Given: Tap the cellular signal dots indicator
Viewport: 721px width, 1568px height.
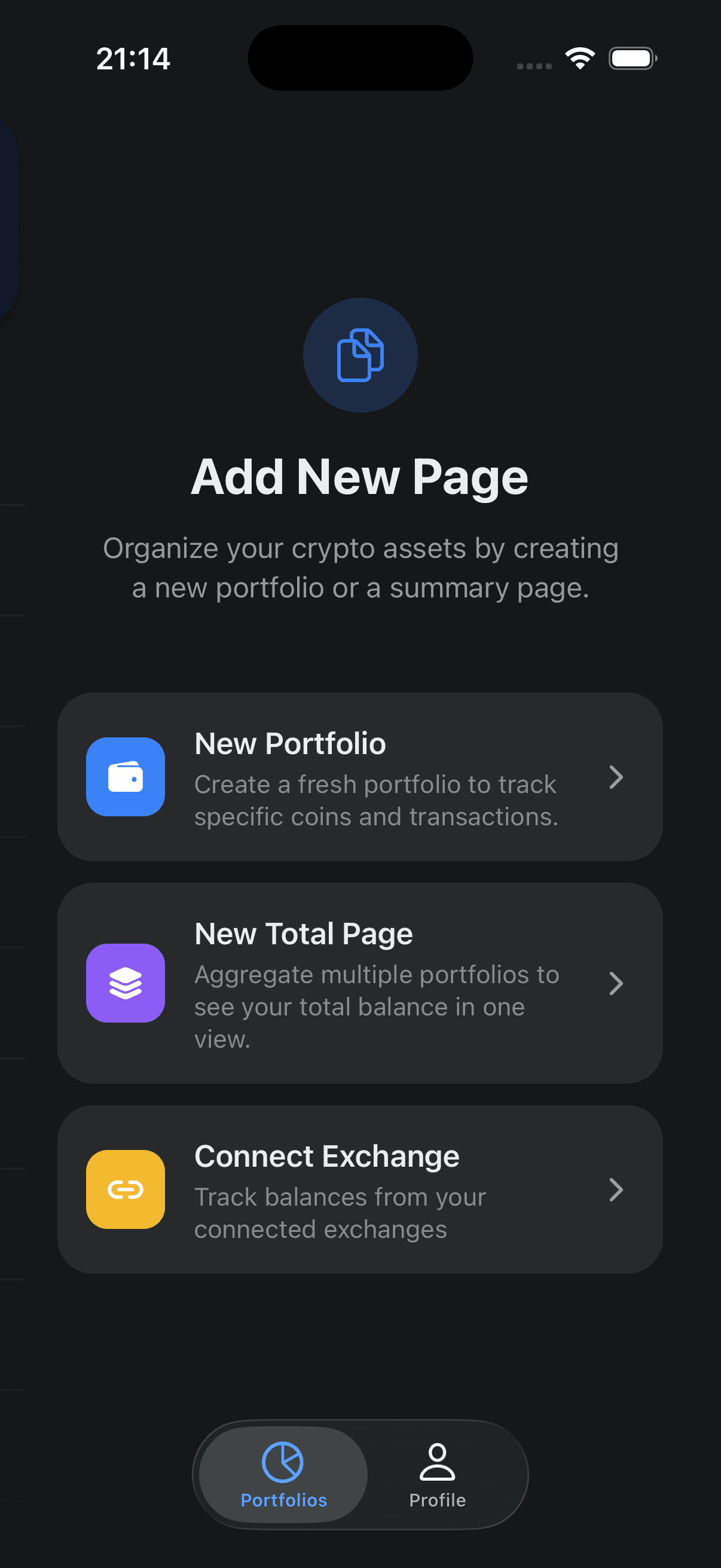Looking at the screenshot, I should point(534,65).
